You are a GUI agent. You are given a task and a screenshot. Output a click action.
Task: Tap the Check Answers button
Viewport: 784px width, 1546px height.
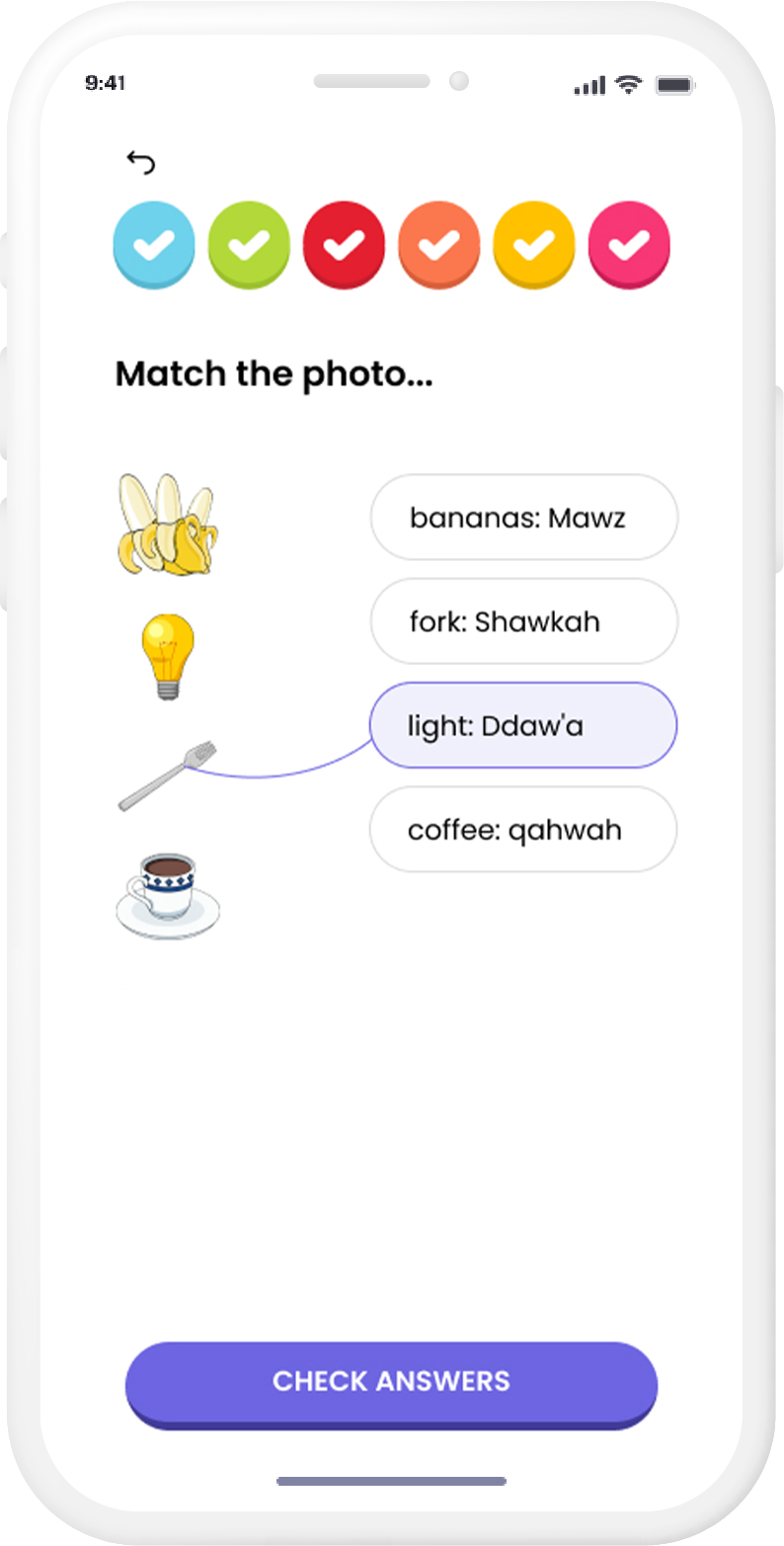tap(391, 1381)
